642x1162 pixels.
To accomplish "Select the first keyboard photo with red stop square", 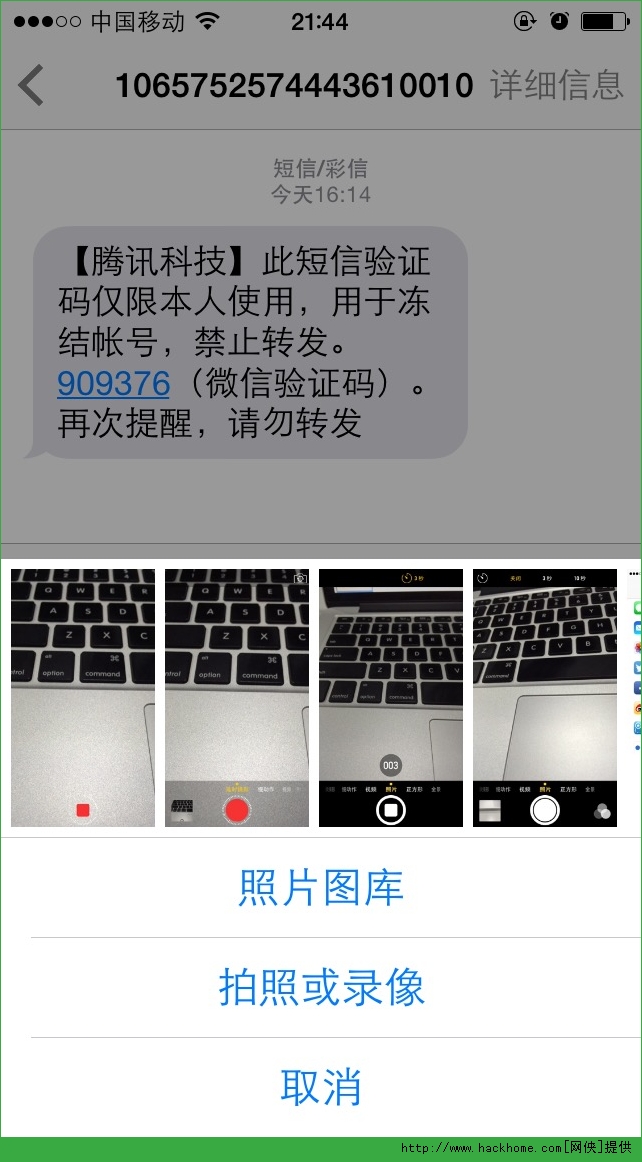I will coord(83,697).
